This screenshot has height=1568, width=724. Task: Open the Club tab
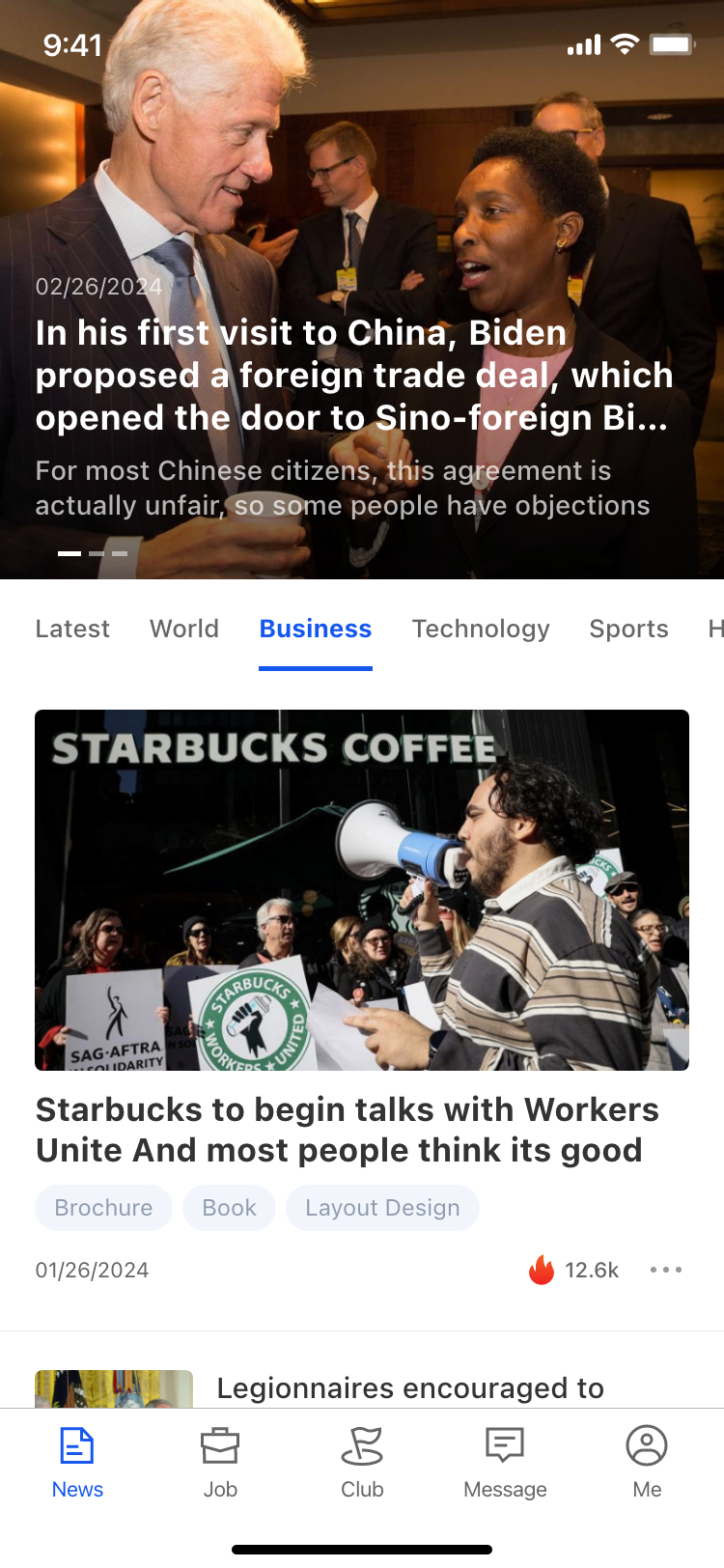tap(362, 1462)
